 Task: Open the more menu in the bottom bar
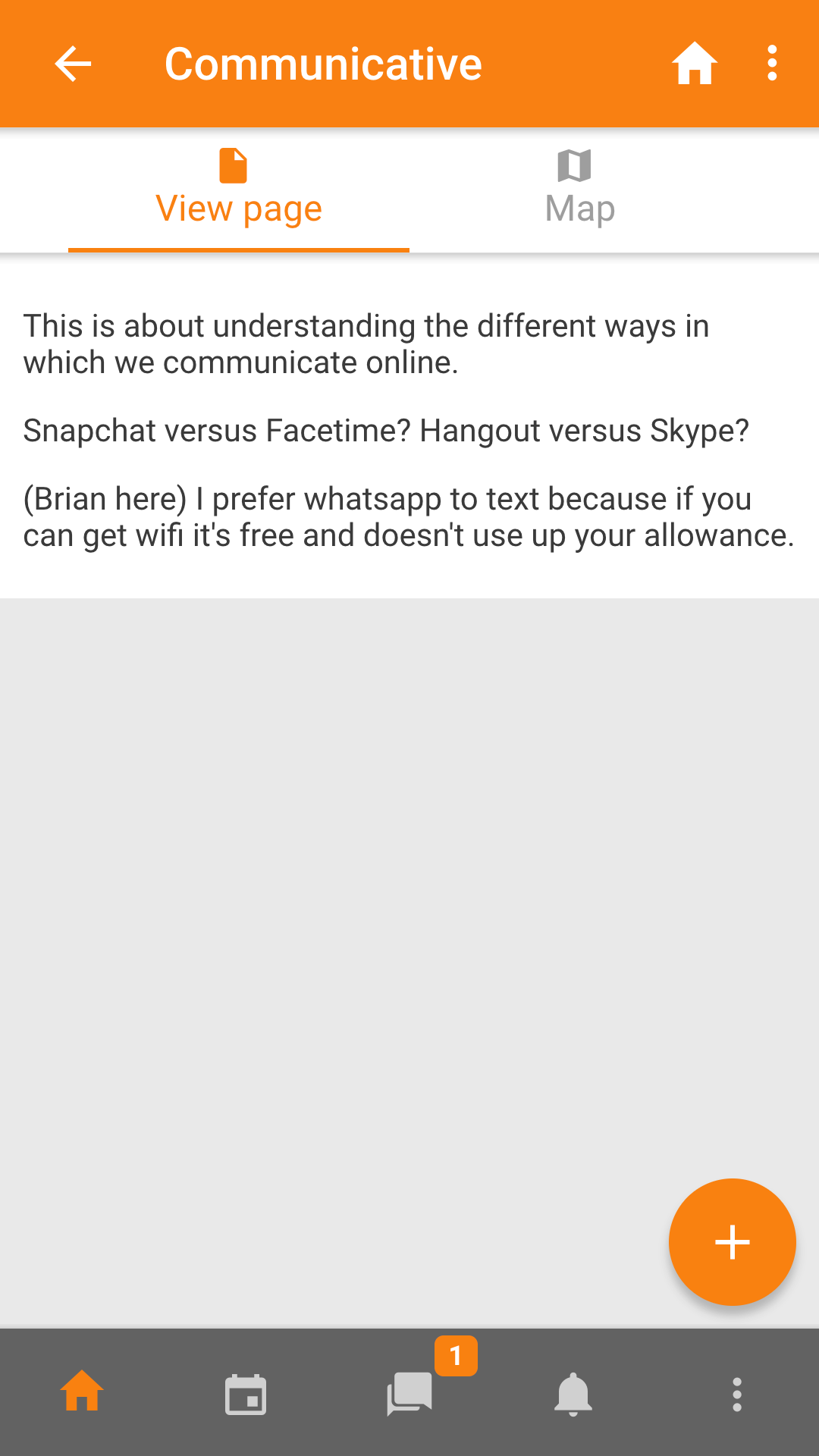pos(737,1394)
